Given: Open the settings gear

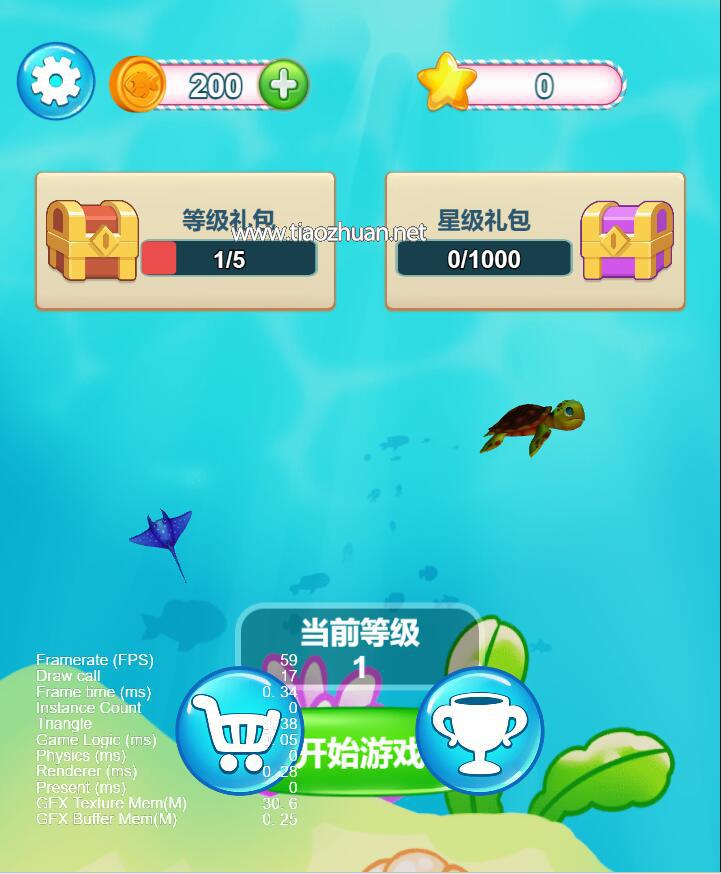Looking at the screenshot, I should coord(56,82).
